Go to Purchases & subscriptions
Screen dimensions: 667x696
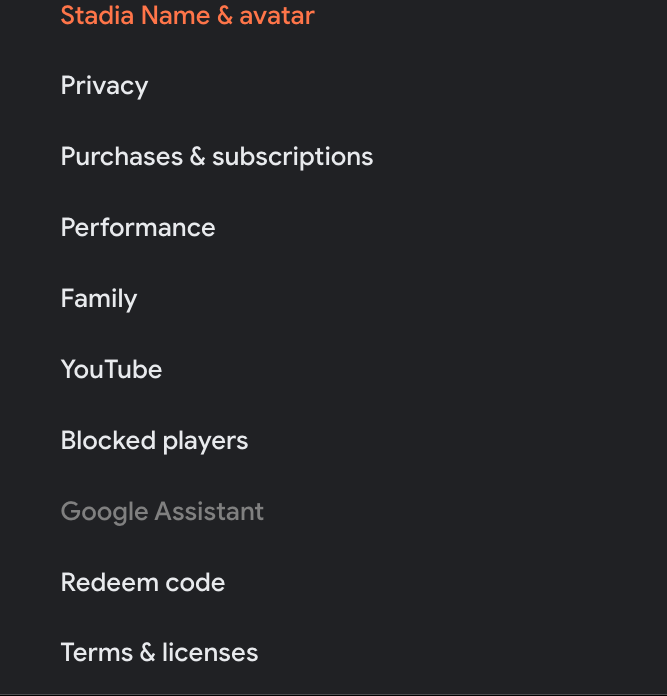[x=216, y=157]
